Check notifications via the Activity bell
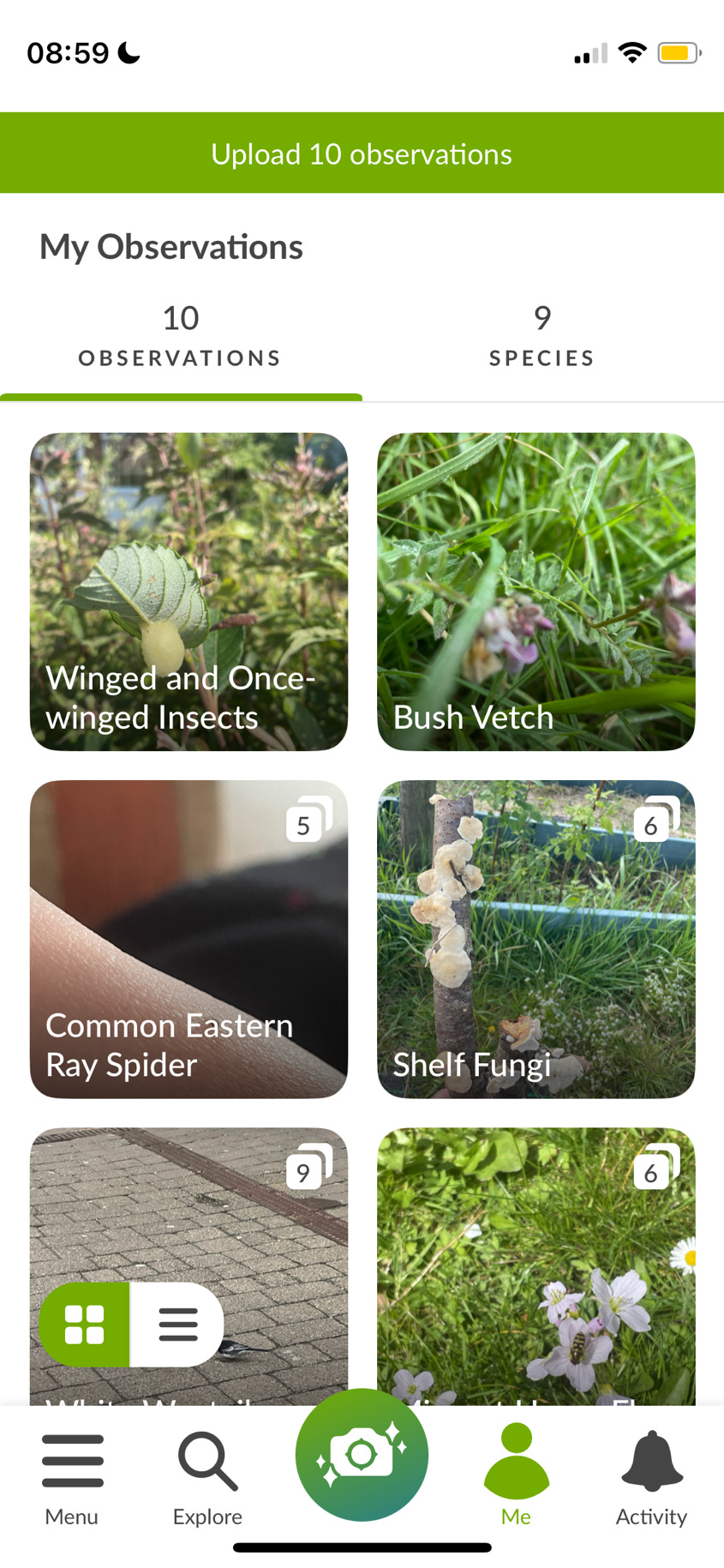724x1568 pixels. (650, 1466)
